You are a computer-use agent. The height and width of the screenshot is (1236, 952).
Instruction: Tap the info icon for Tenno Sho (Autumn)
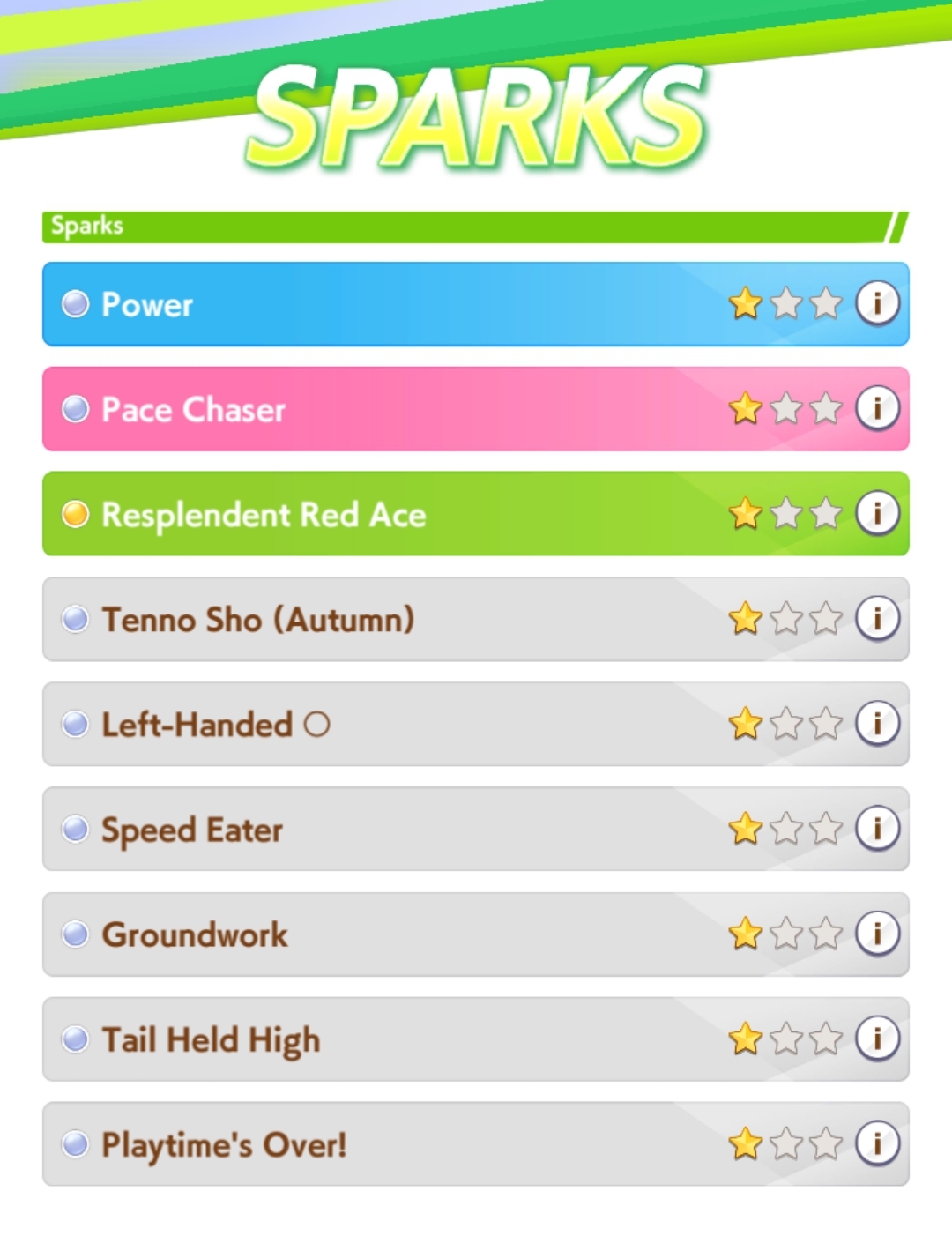tap(877, 618)
